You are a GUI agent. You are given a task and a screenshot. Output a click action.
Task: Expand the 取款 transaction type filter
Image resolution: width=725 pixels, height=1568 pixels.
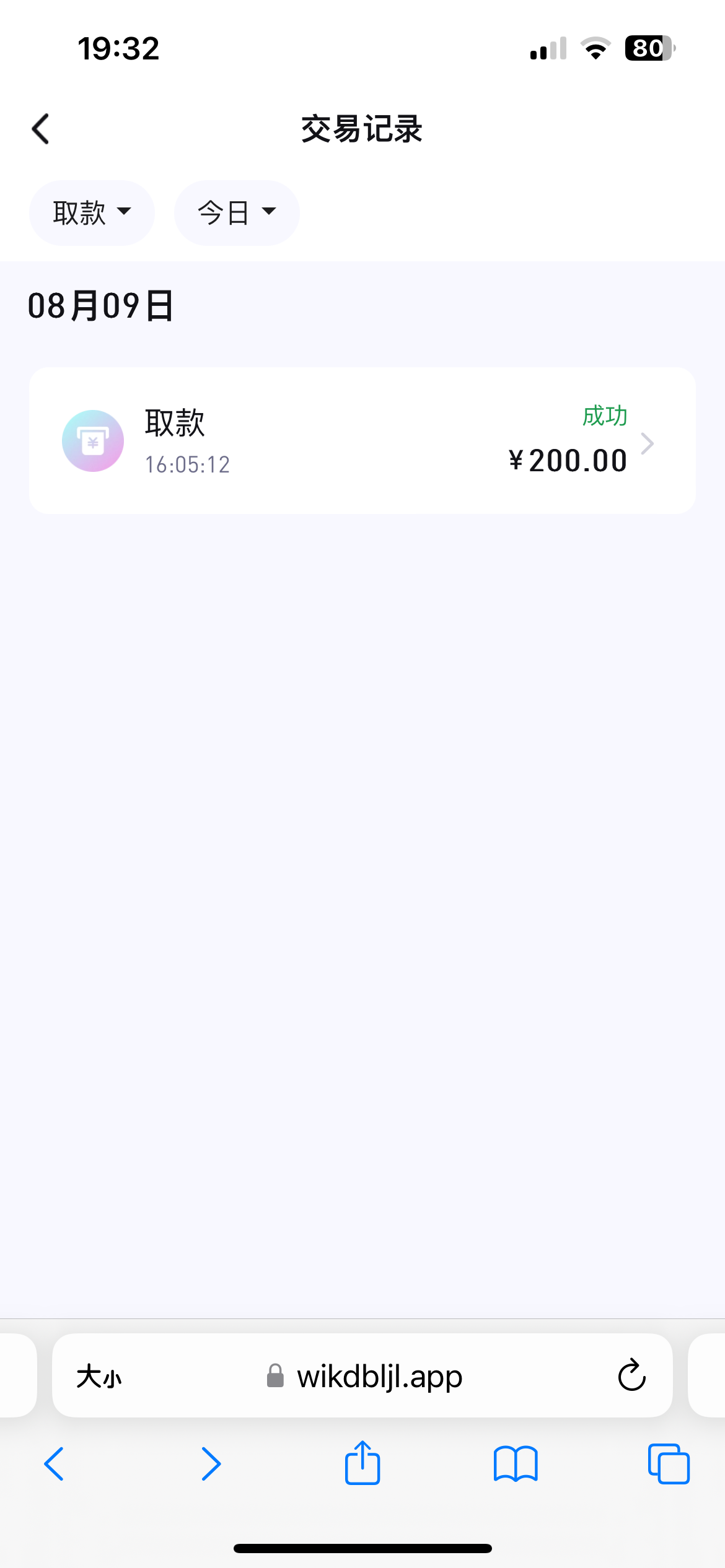pyautogui.click(x=92, y=213)
